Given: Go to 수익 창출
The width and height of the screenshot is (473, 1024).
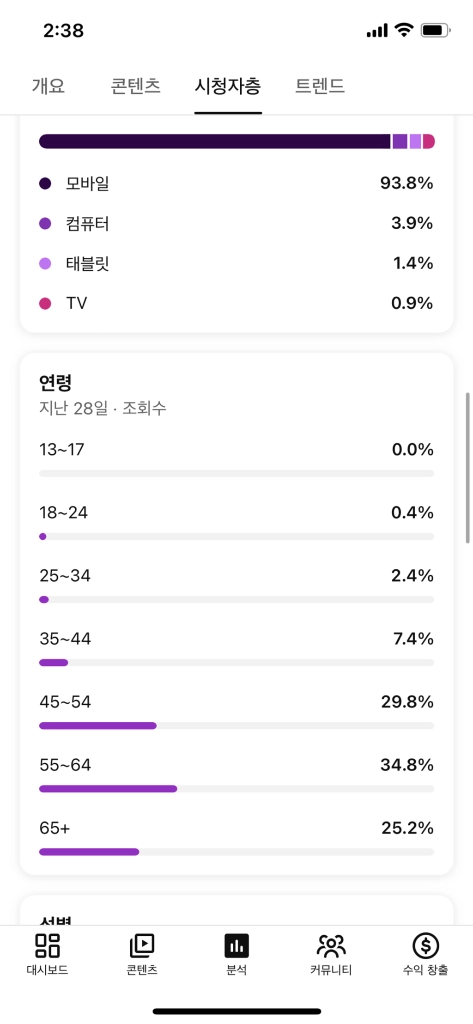Looking at the screenshot, I should coord(426,954).
